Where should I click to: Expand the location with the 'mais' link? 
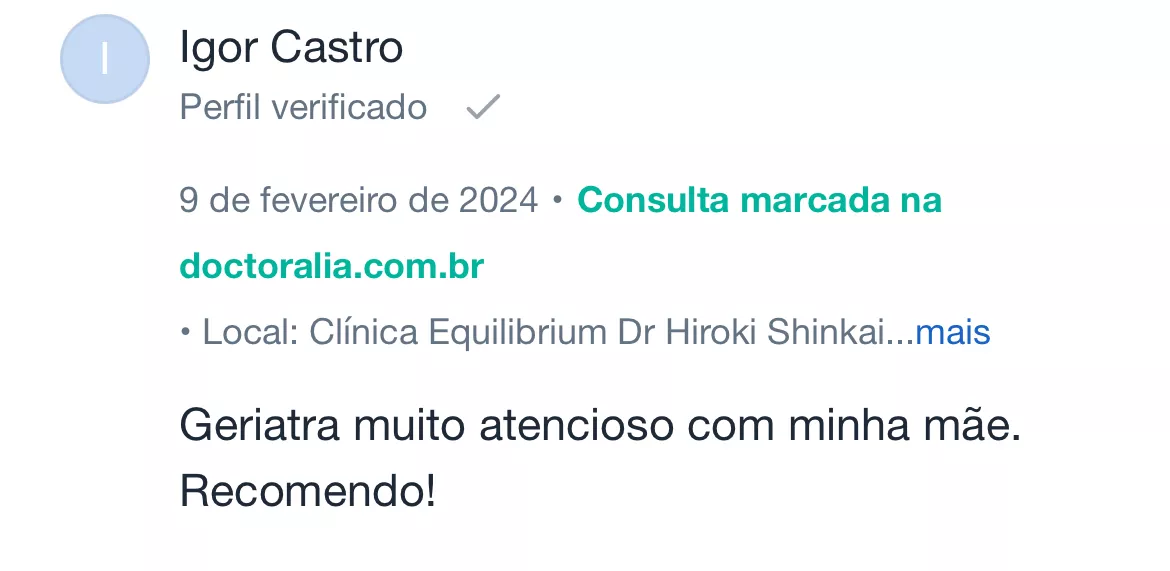click(x=952, y=333)
